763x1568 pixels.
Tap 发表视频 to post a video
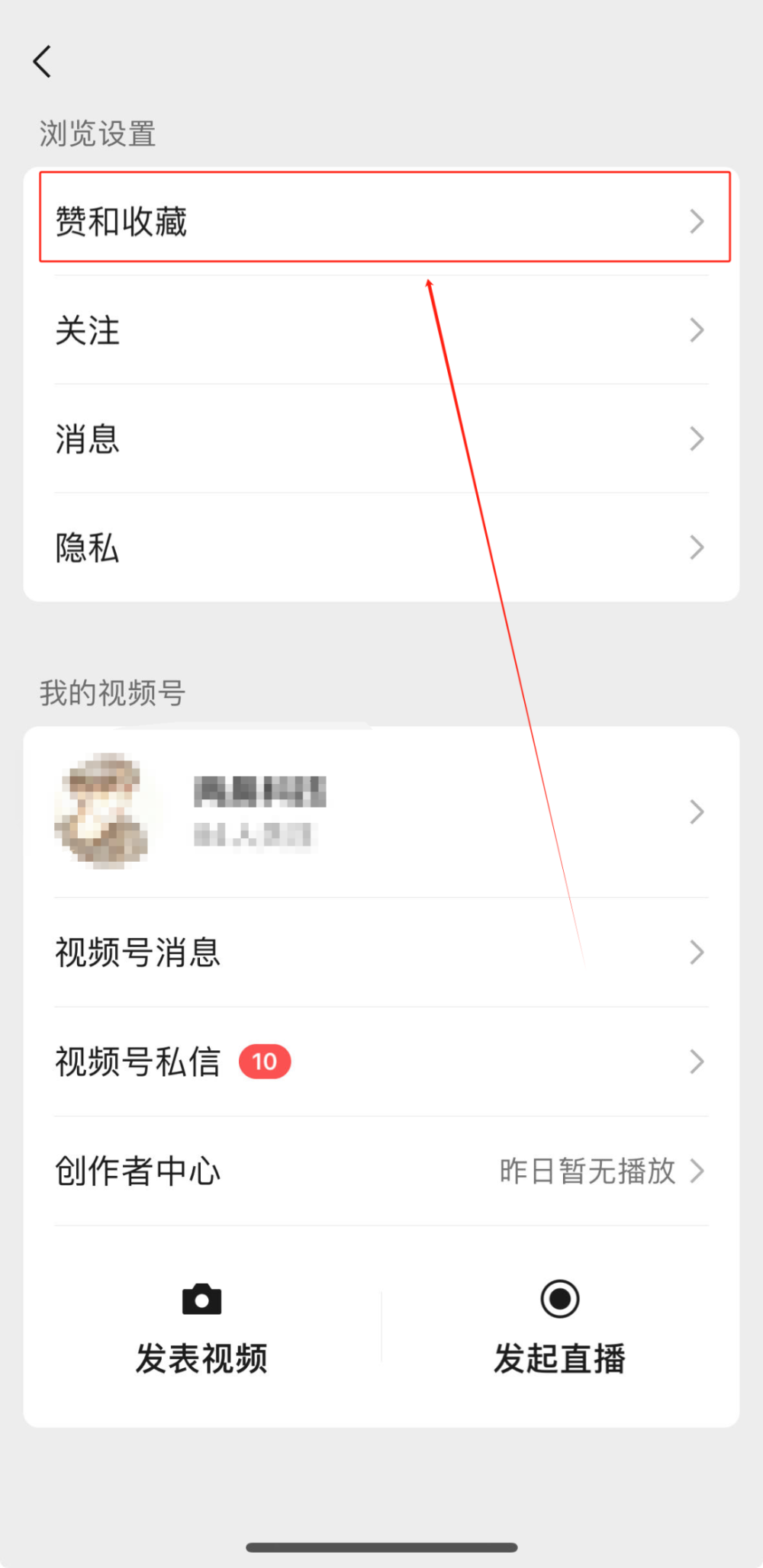pyautogui.click(x=202, y=1327)
